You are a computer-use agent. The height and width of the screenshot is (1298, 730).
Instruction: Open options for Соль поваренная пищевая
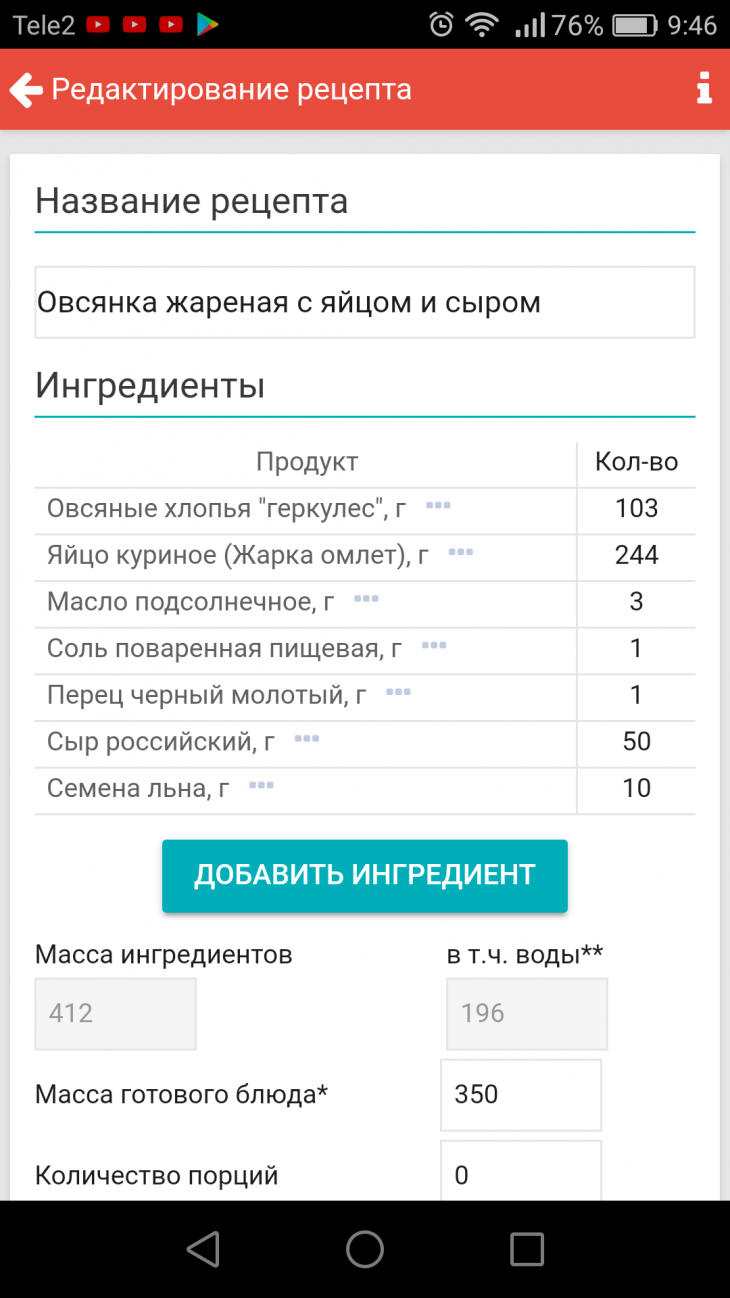coord(433,646)
